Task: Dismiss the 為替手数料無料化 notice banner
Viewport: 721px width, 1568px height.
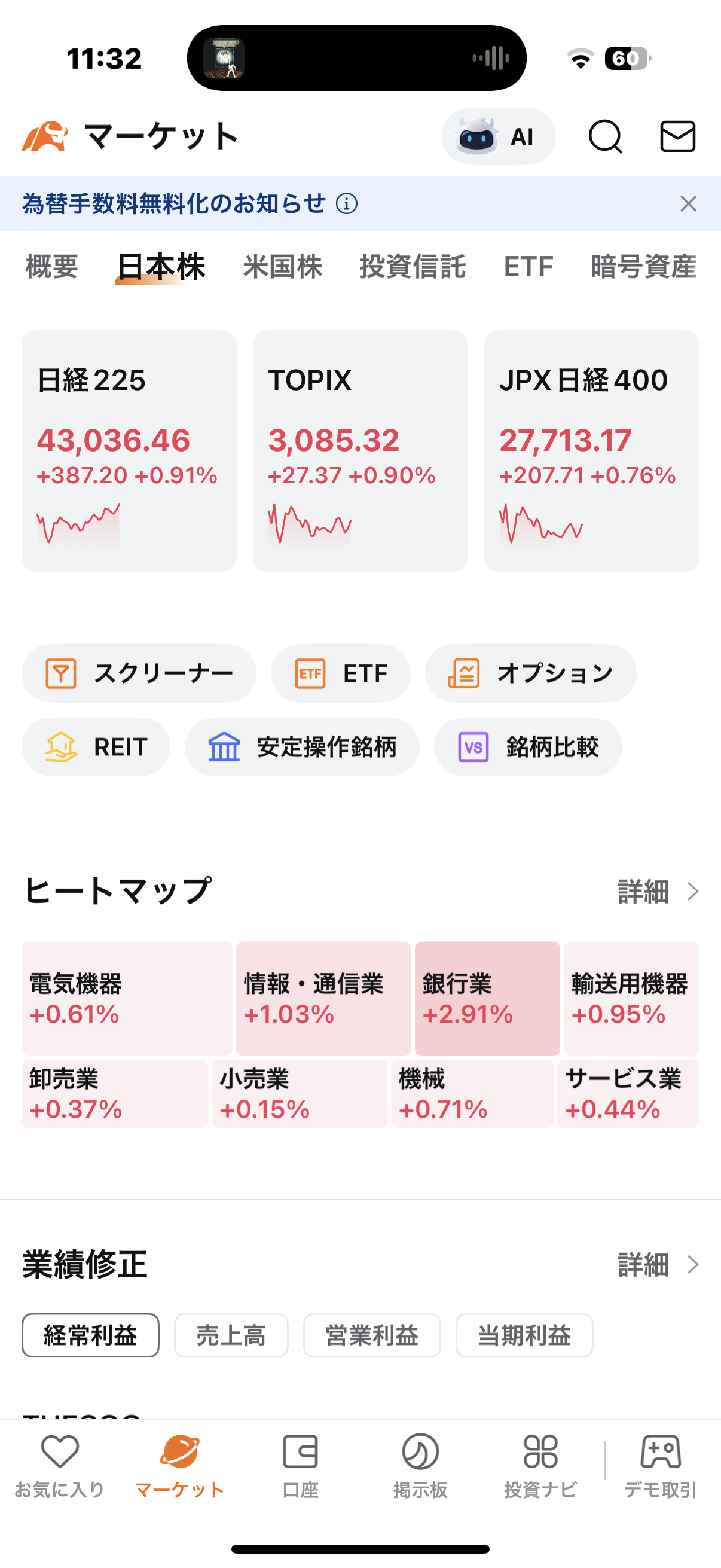Action: 688,203
